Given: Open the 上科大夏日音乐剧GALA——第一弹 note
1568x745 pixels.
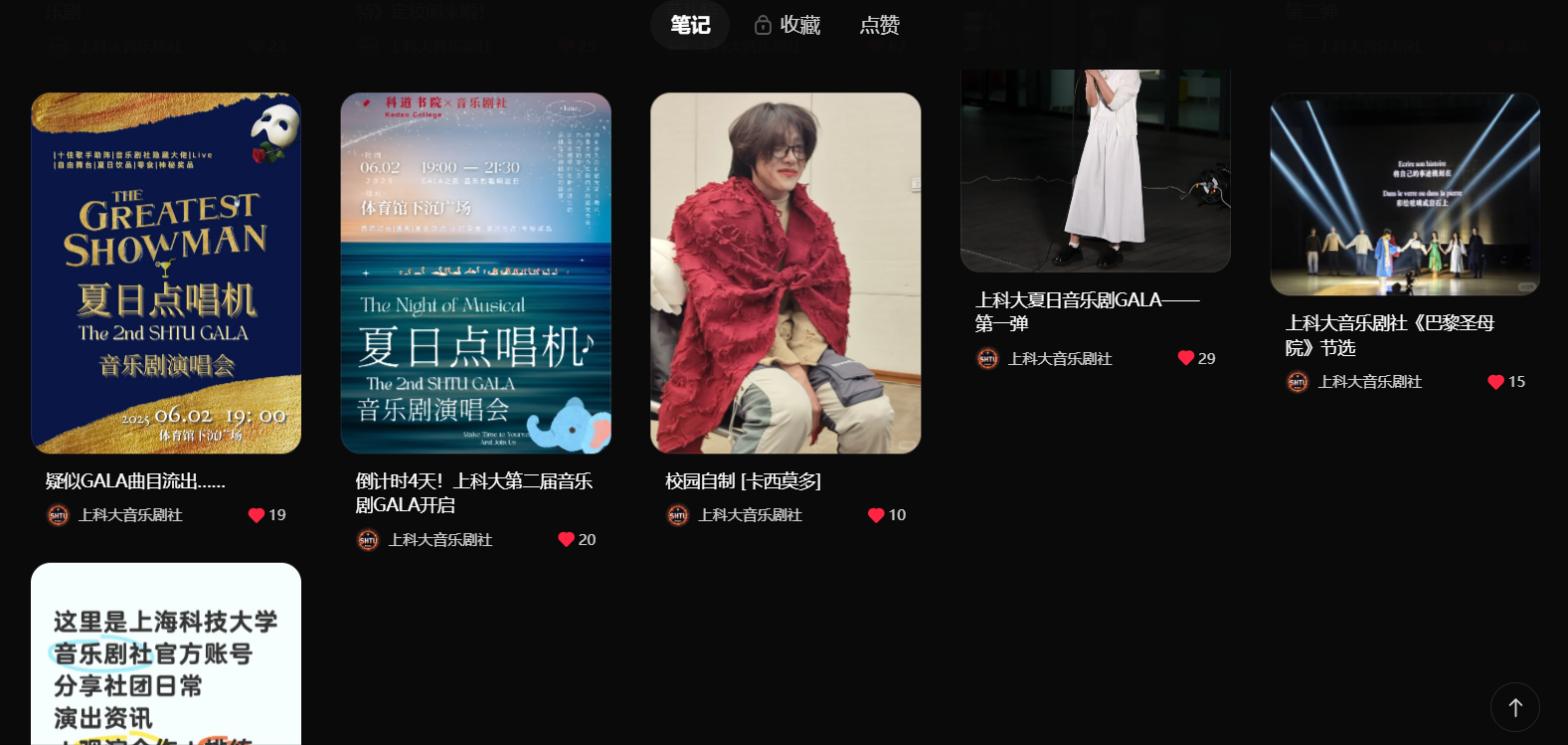Looking at the screenshot, I should coord(1095,169).
